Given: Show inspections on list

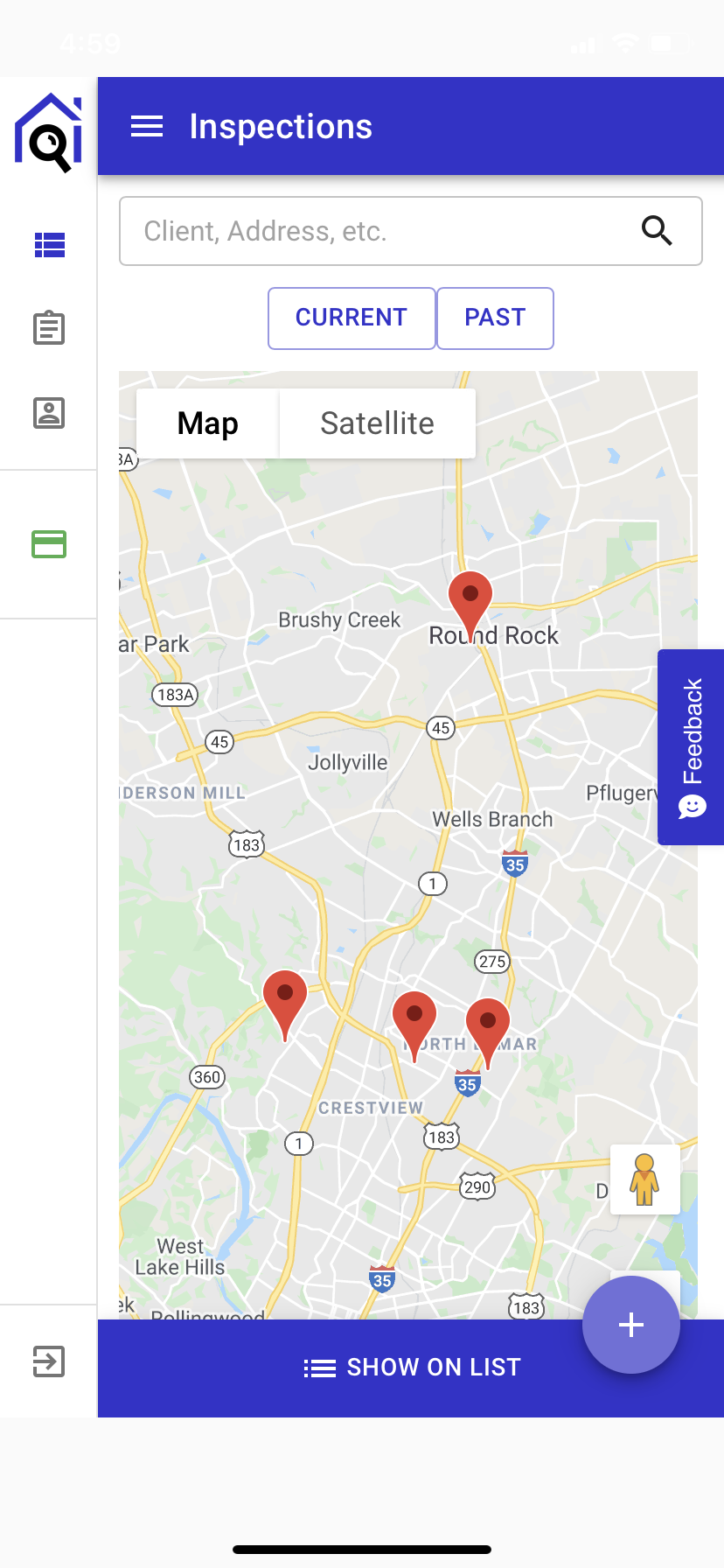Looking at the screenshot, I should 411,1368.
